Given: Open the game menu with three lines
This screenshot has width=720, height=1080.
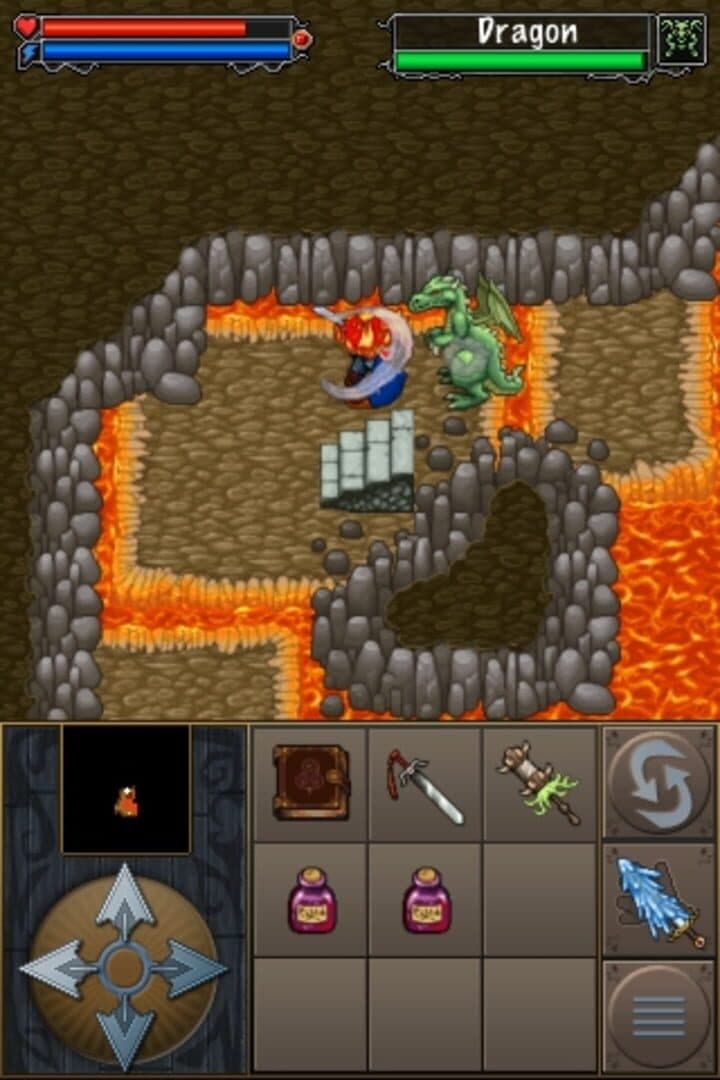Looking at the screenshot, I should click(x=658, y=1017).
